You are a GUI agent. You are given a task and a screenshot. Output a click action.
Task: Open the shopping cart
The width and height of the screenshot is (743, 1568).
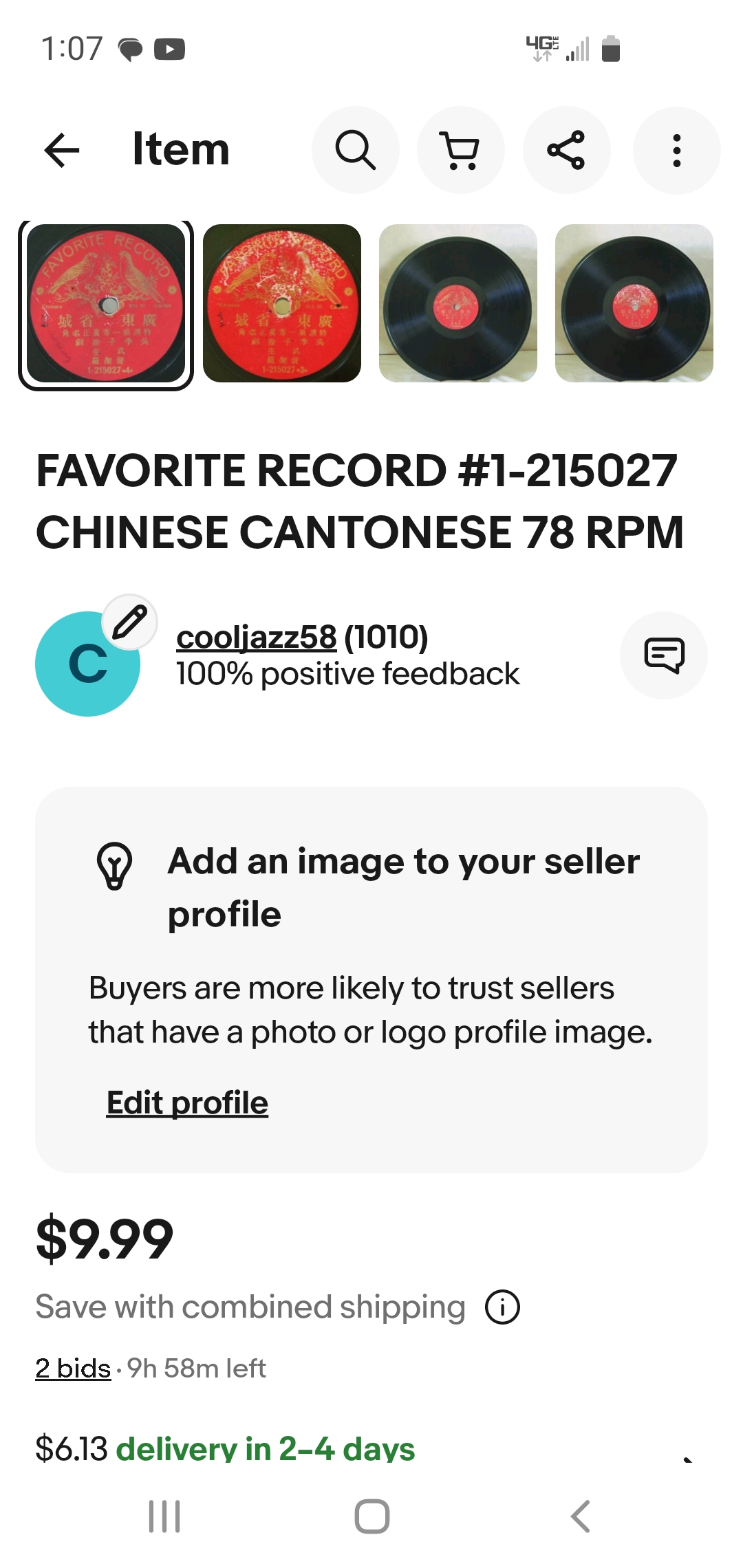point(460,150)
